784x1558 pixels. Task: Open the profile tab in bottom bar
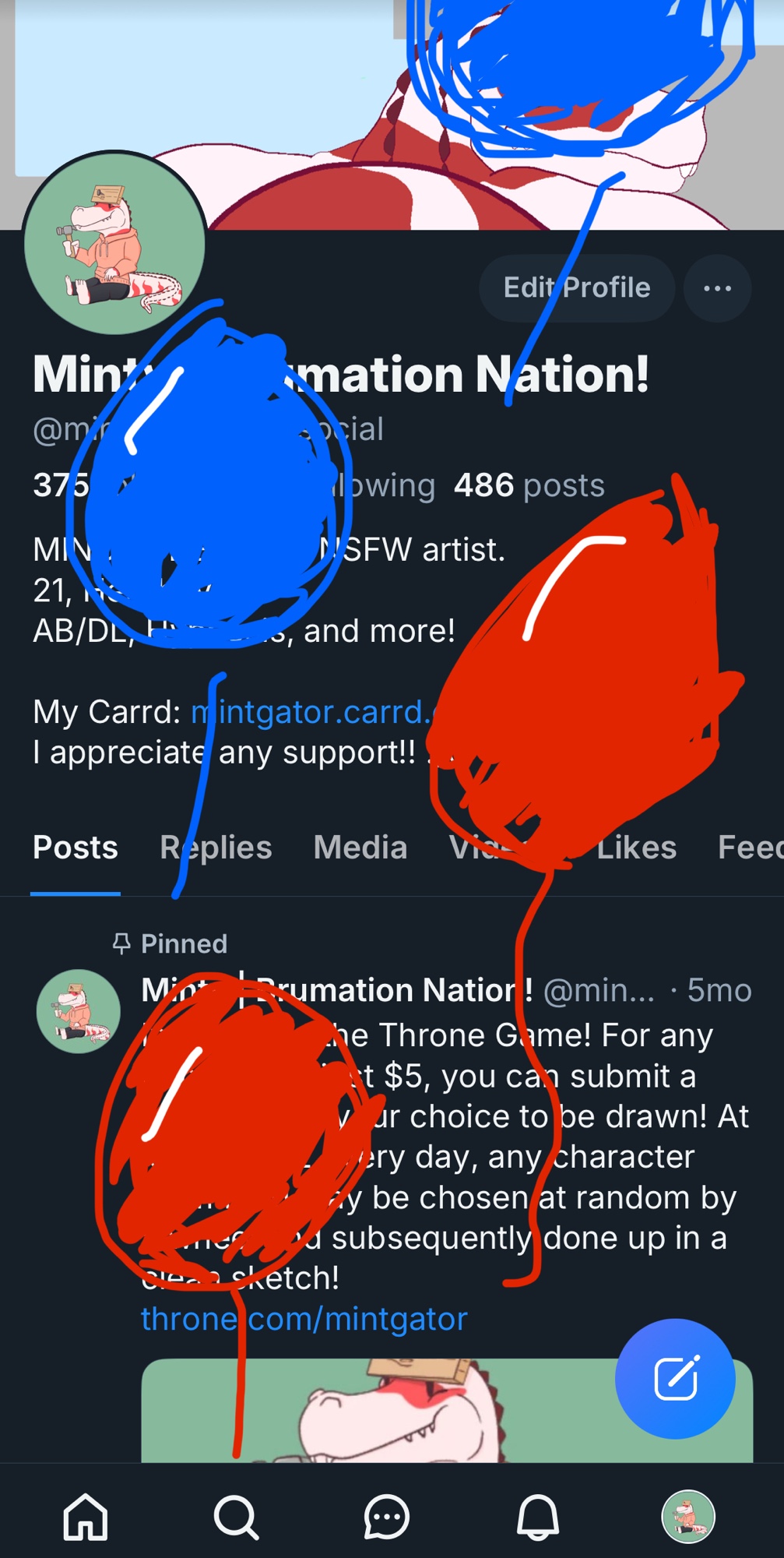[688, 1517]
